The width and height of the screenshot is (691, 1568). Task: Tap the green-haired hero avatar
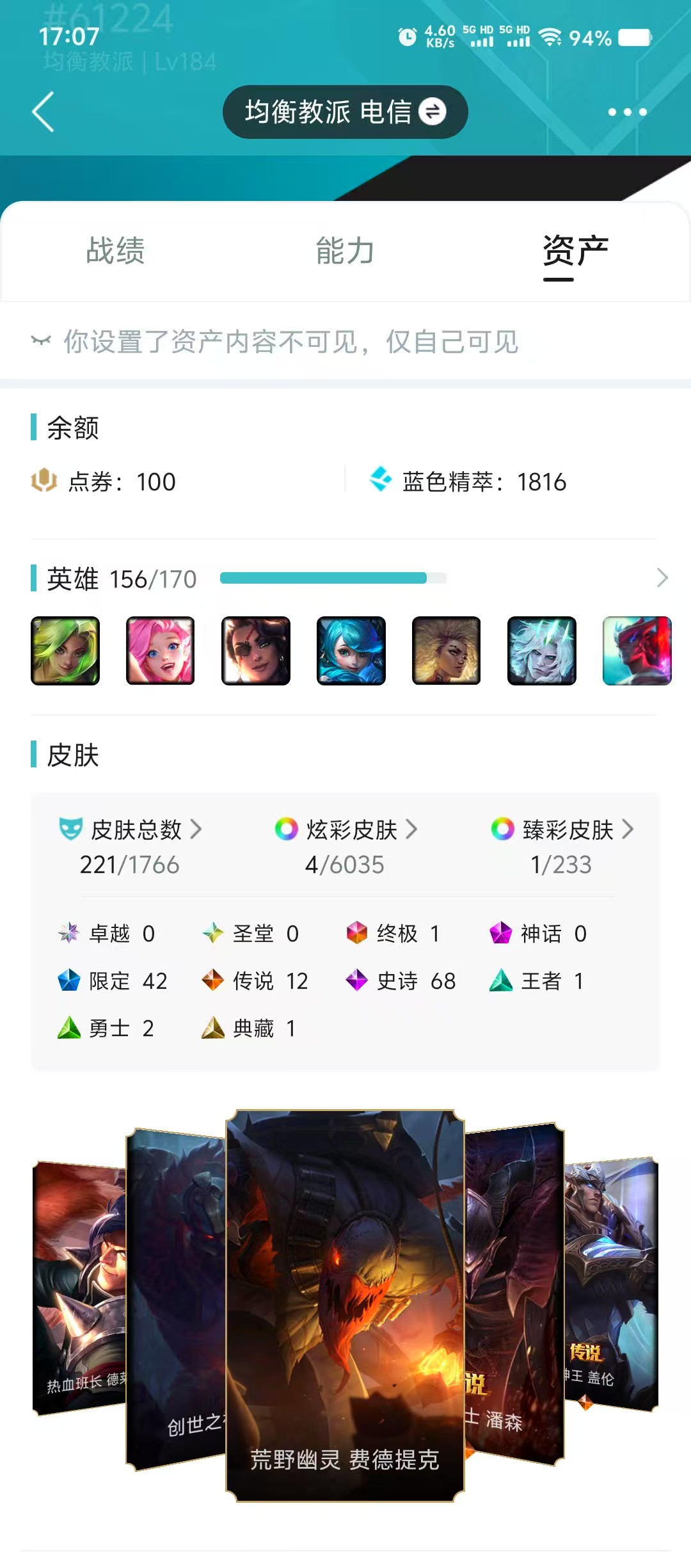pos(65,651)
